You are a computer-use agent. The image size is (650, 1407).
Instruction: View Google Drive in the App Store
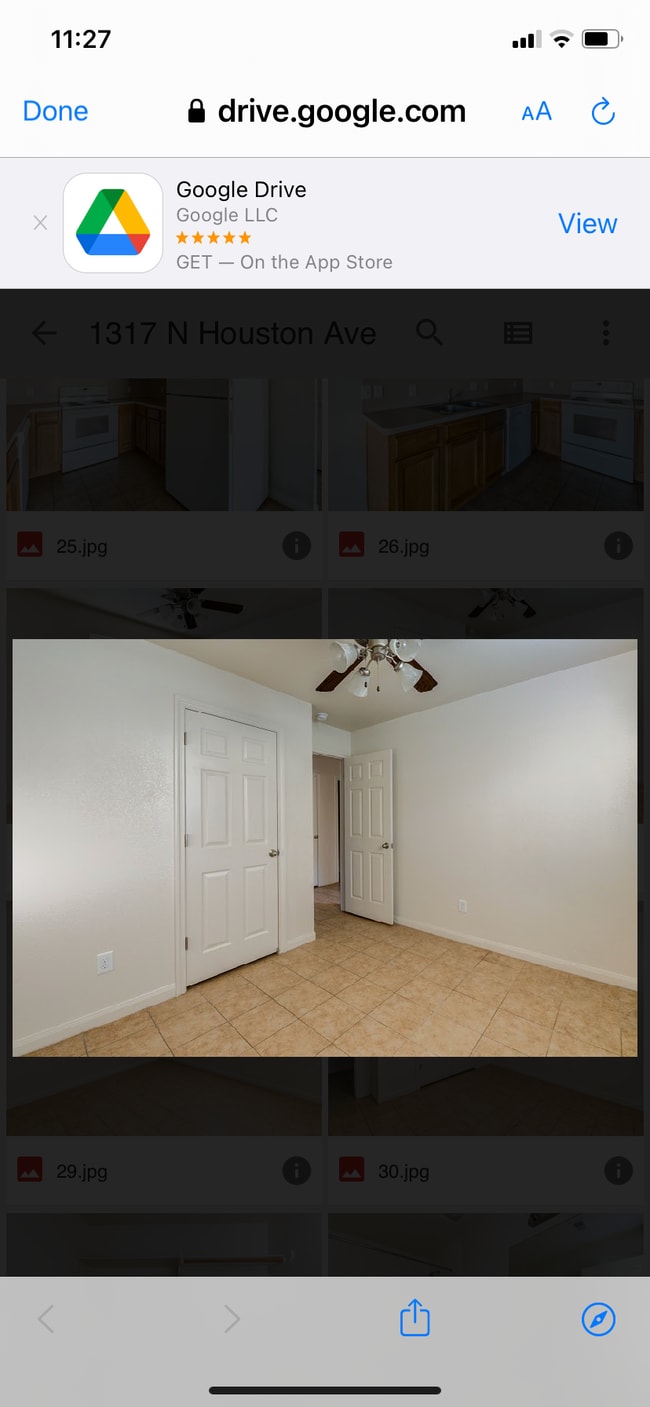587,223
